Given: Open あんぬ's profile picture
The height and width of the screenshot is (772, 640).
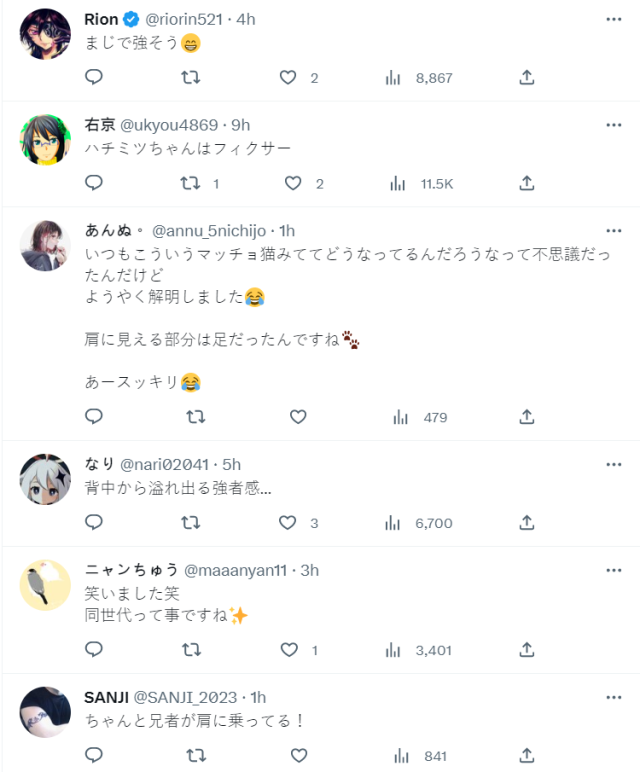Looking at the screenshot, I should pos(45,246).
